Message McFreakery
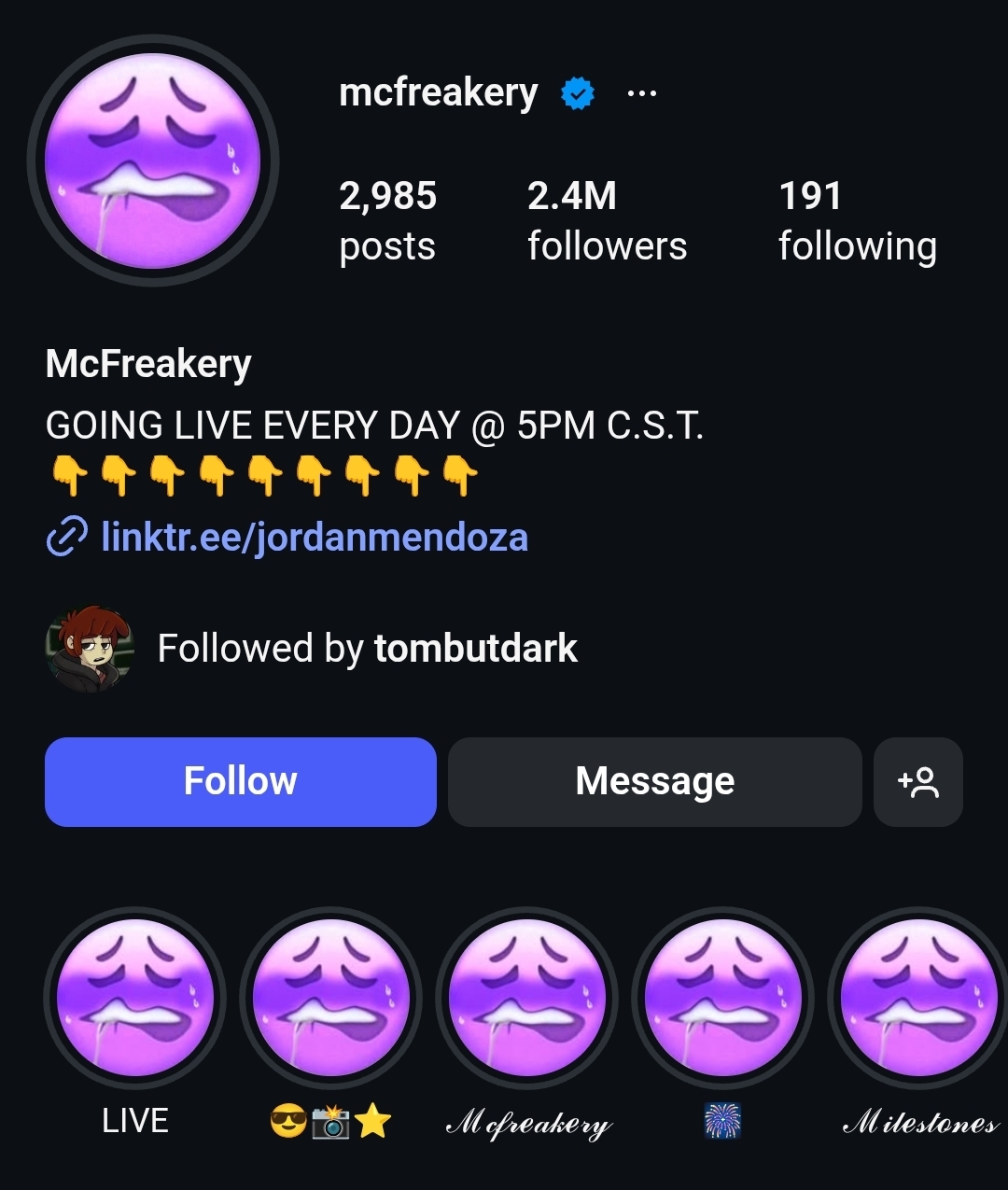 (654, 781)
